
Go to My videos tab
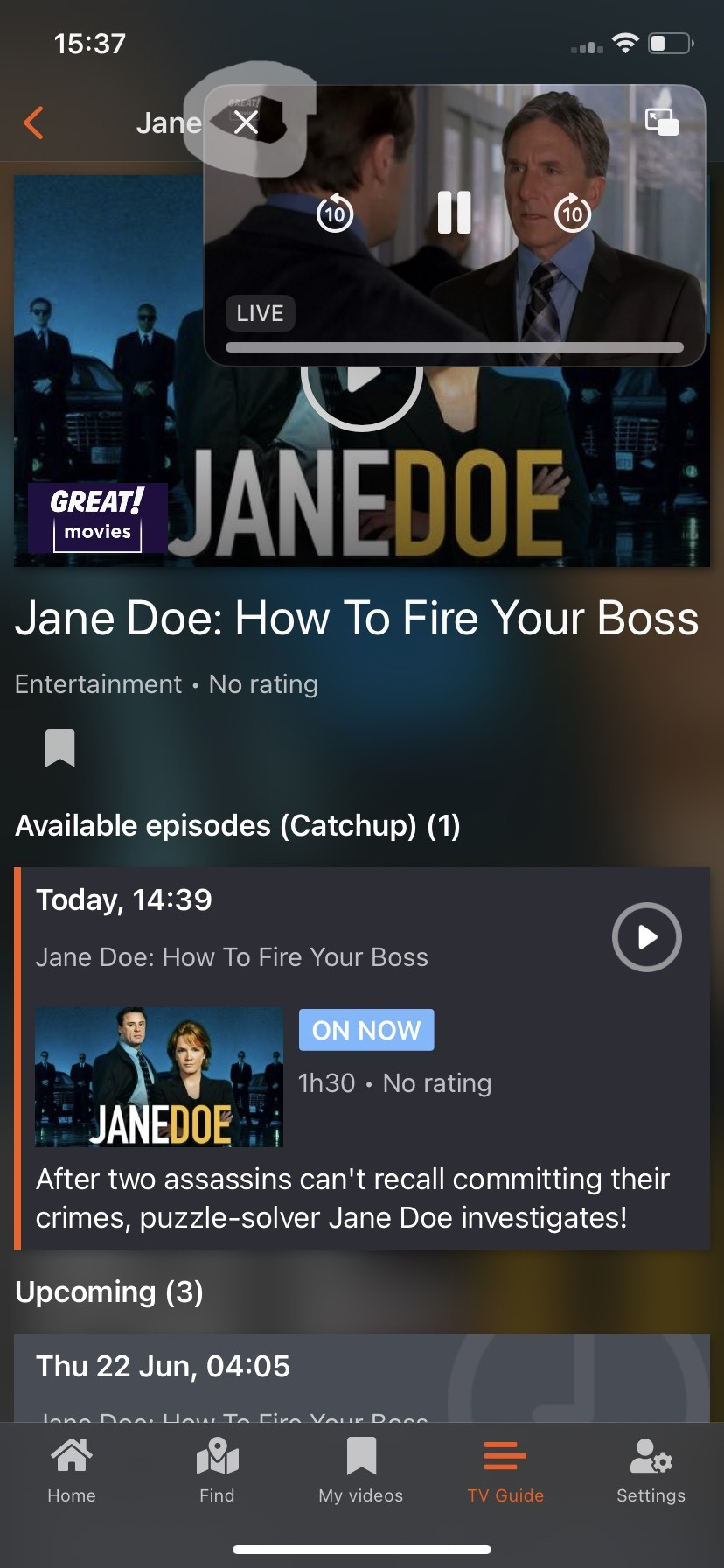tap(361, 1472)
